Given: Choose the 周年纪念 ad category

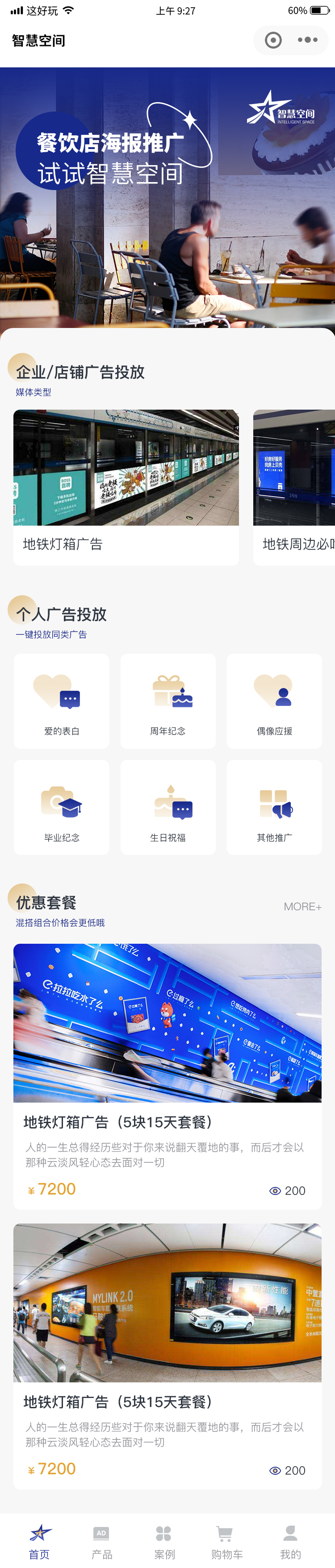Looking at the screenshot, I should tap(168, 701).
